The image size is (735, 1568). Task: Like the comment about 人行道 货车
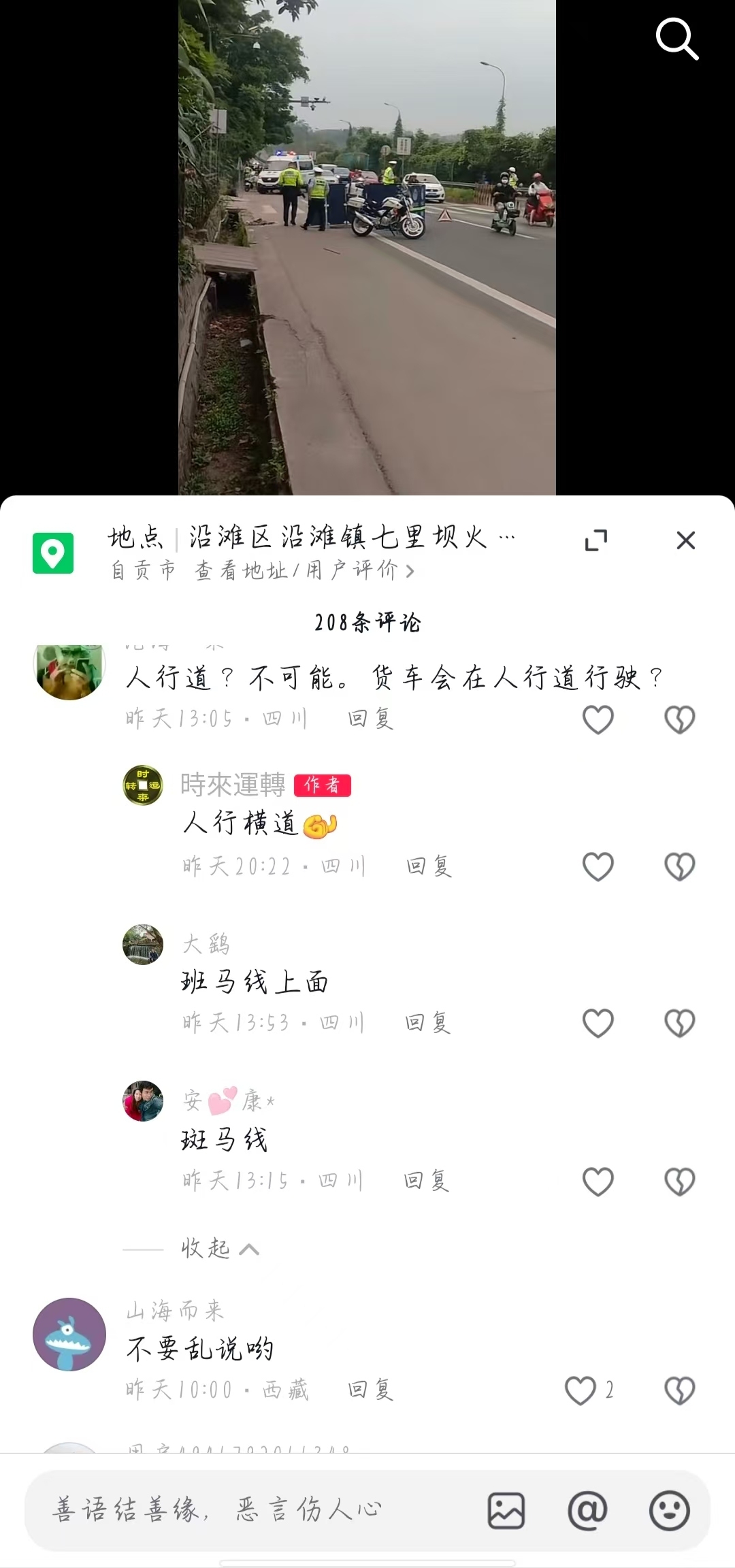click(x=598, y=719)
